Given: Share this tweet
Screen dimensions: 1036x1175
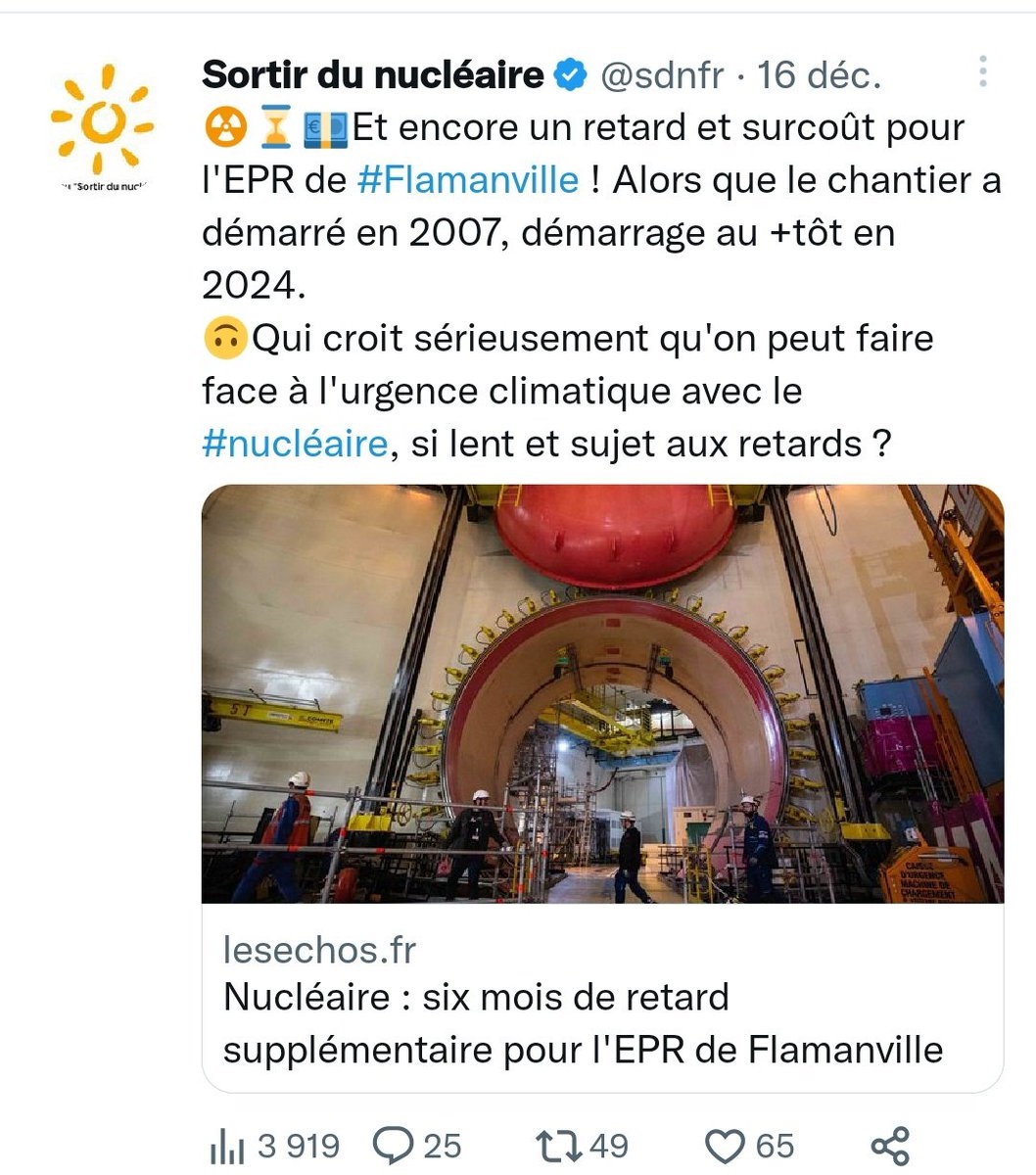Looking at the screenshot, I should point(890,1146).
